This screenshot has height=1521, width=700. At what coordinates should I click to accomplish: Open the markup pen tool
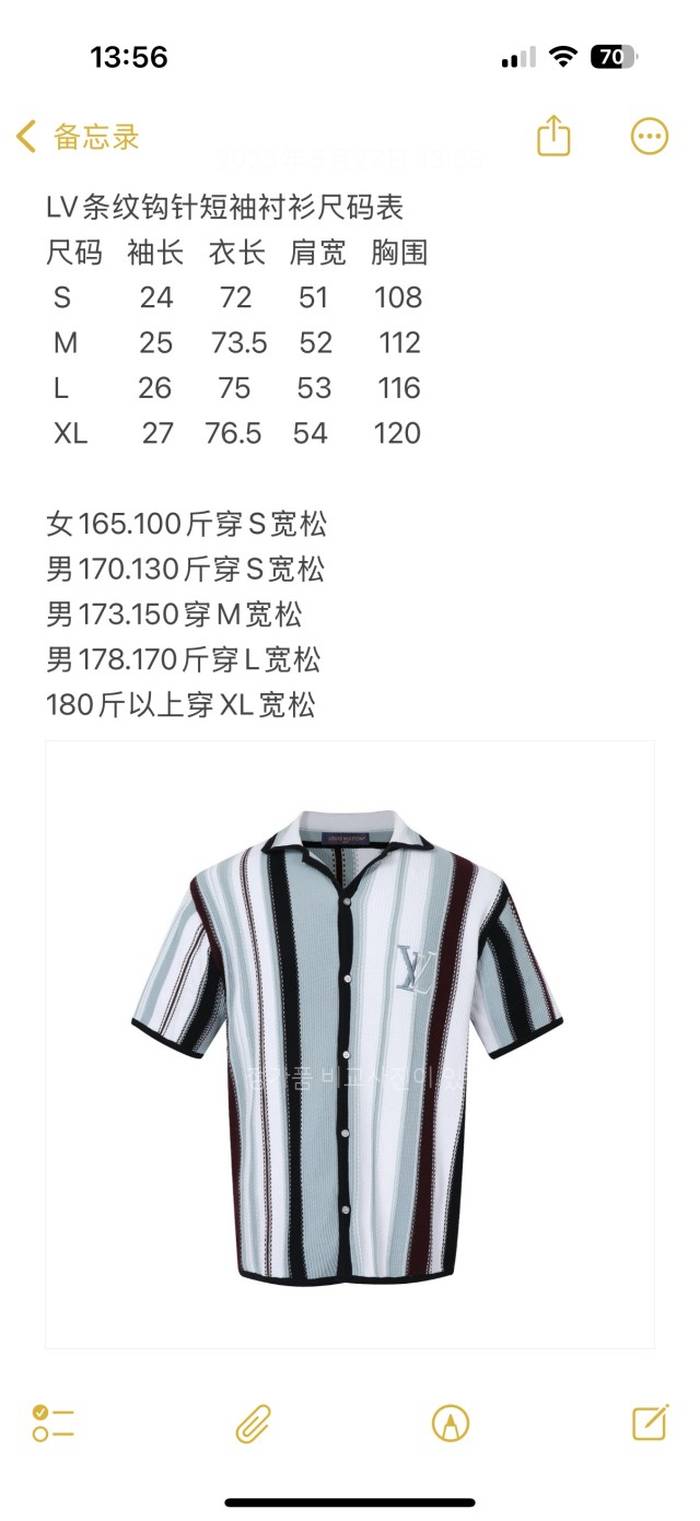(450, 1422)
